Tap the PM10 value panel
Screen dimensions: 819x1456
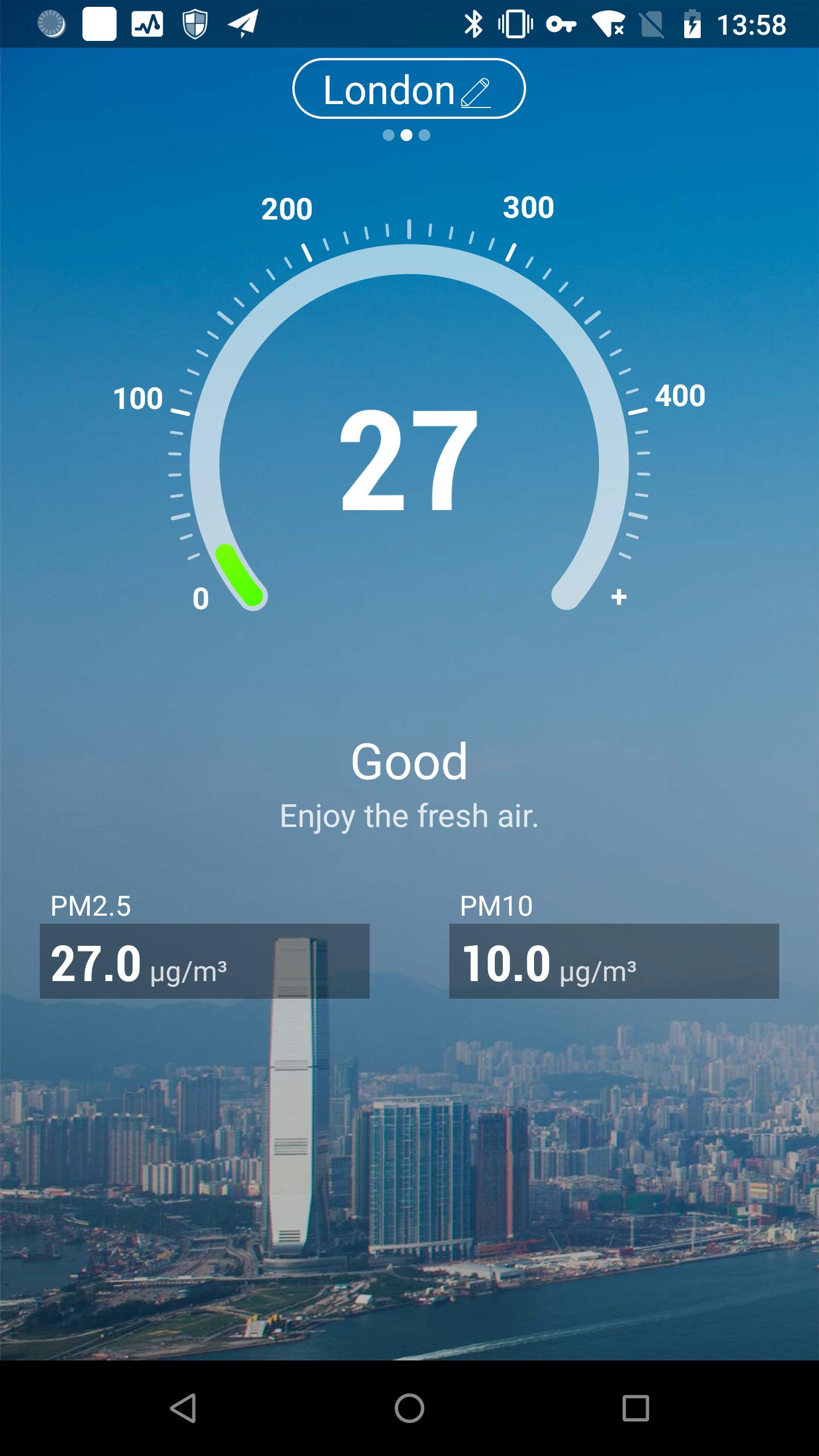[x=613, y=961]
